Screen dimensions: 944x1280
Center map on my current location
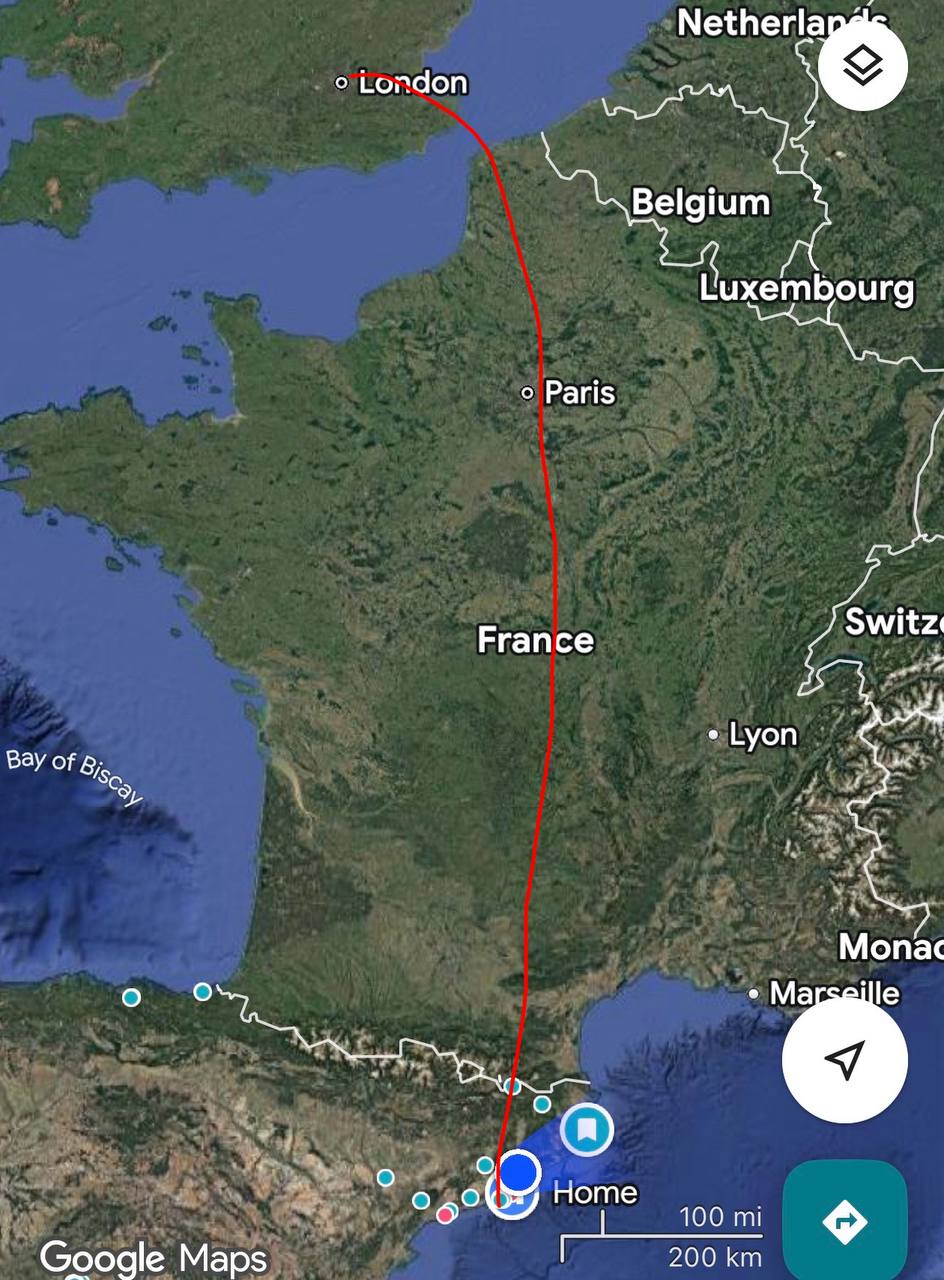[x=845, y=1060]
